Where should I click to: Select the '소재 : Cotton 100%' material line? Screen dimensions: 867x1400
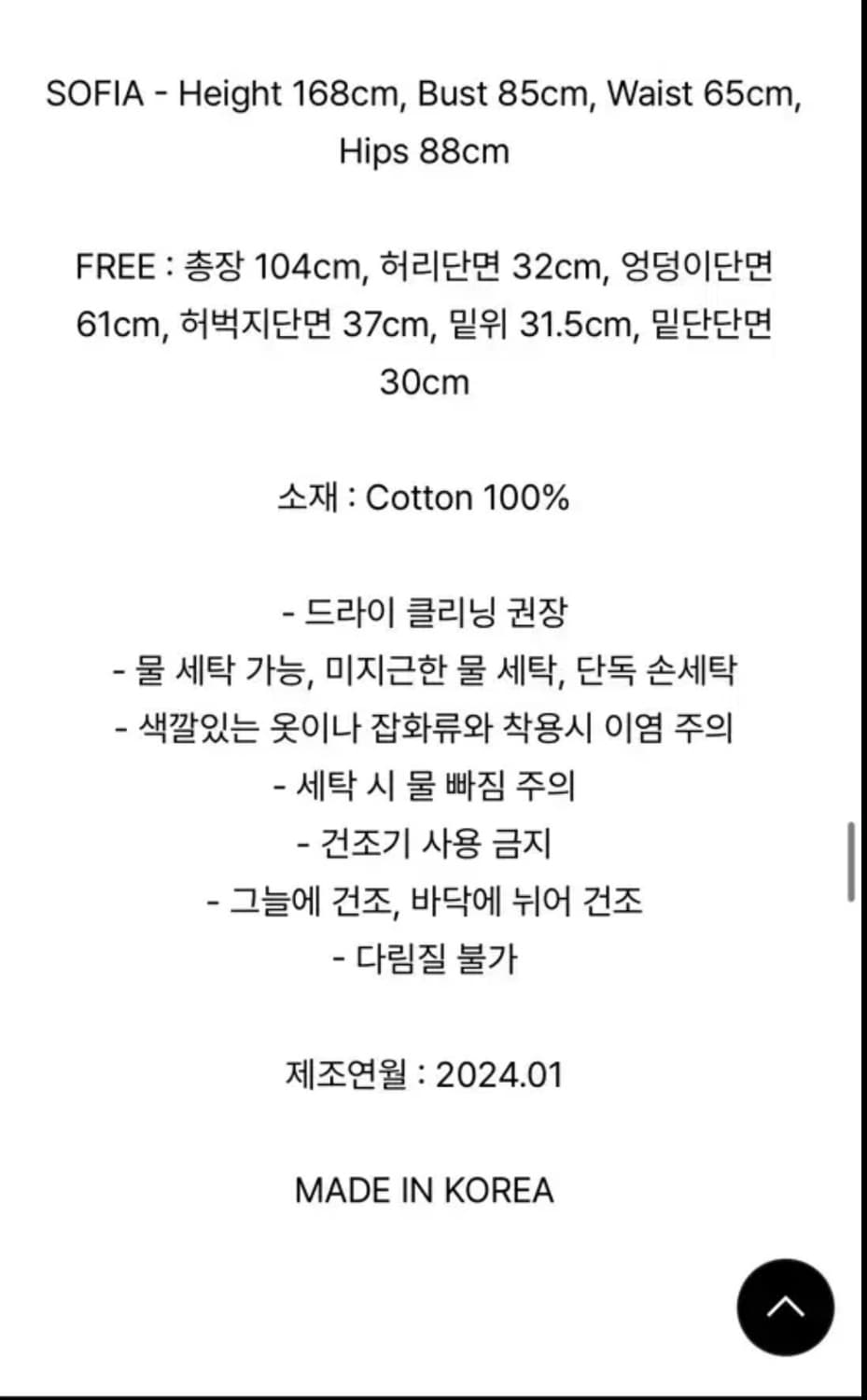tap(427, 497)
